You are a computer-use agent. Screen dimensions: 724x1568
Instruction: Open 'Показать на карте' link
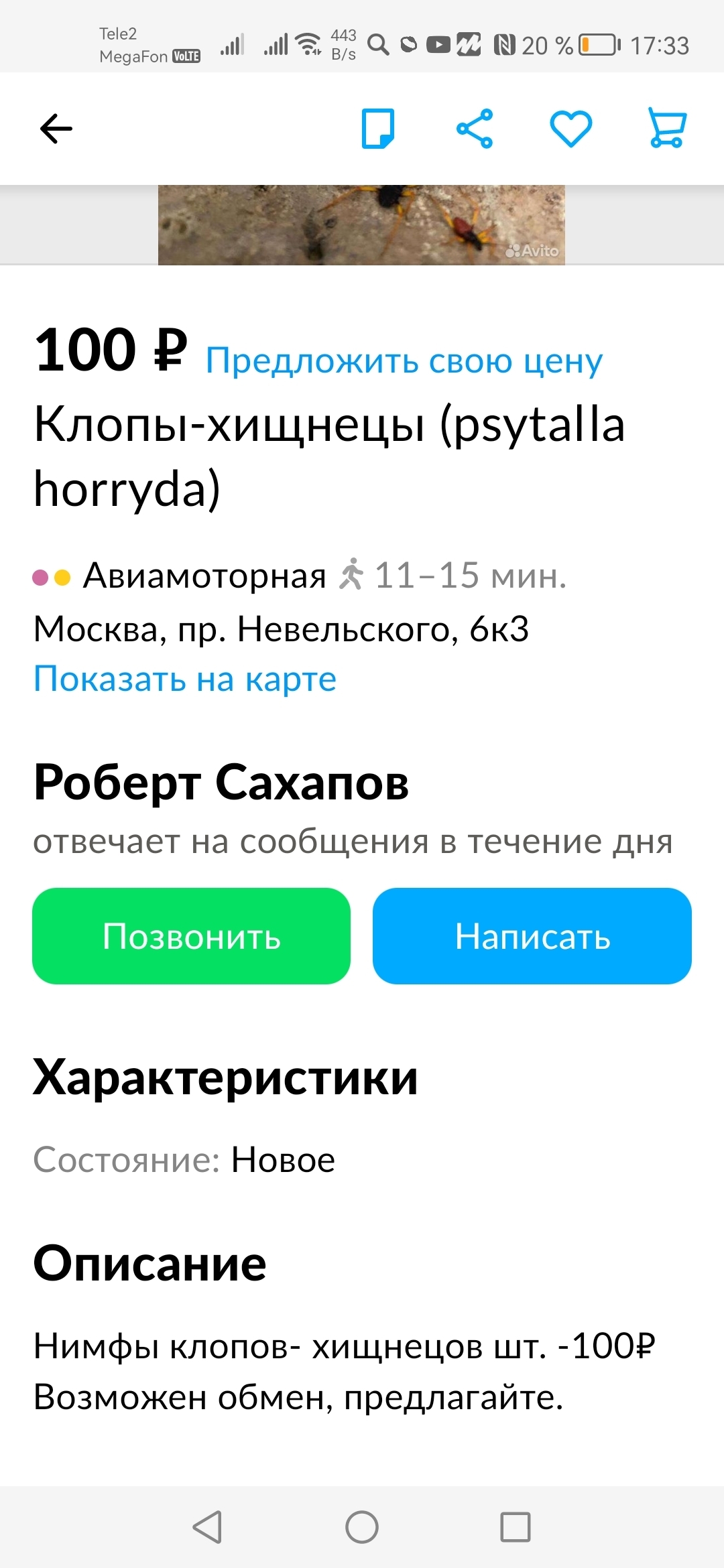185,679
